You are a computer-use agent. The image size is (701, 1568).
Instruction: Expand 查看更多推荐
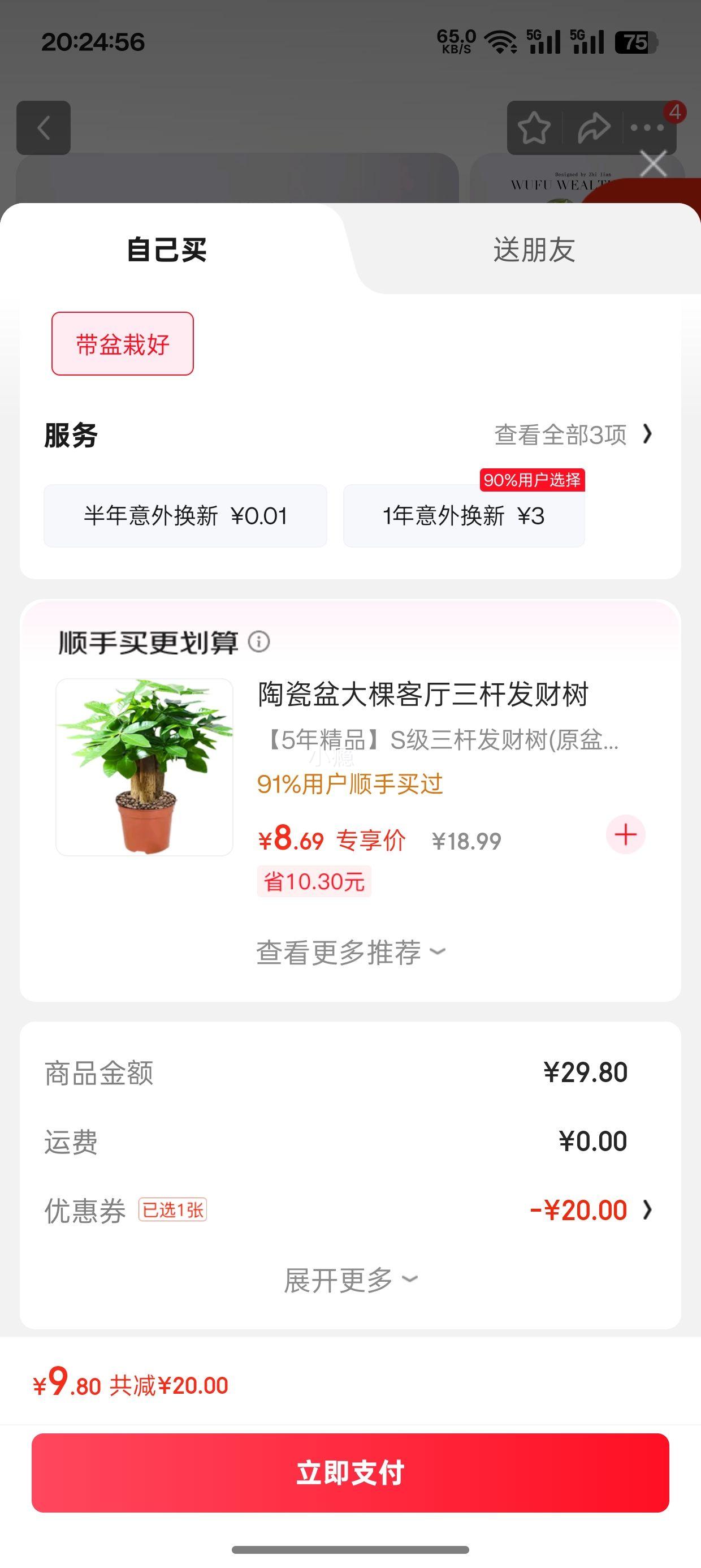pos(350,952)
